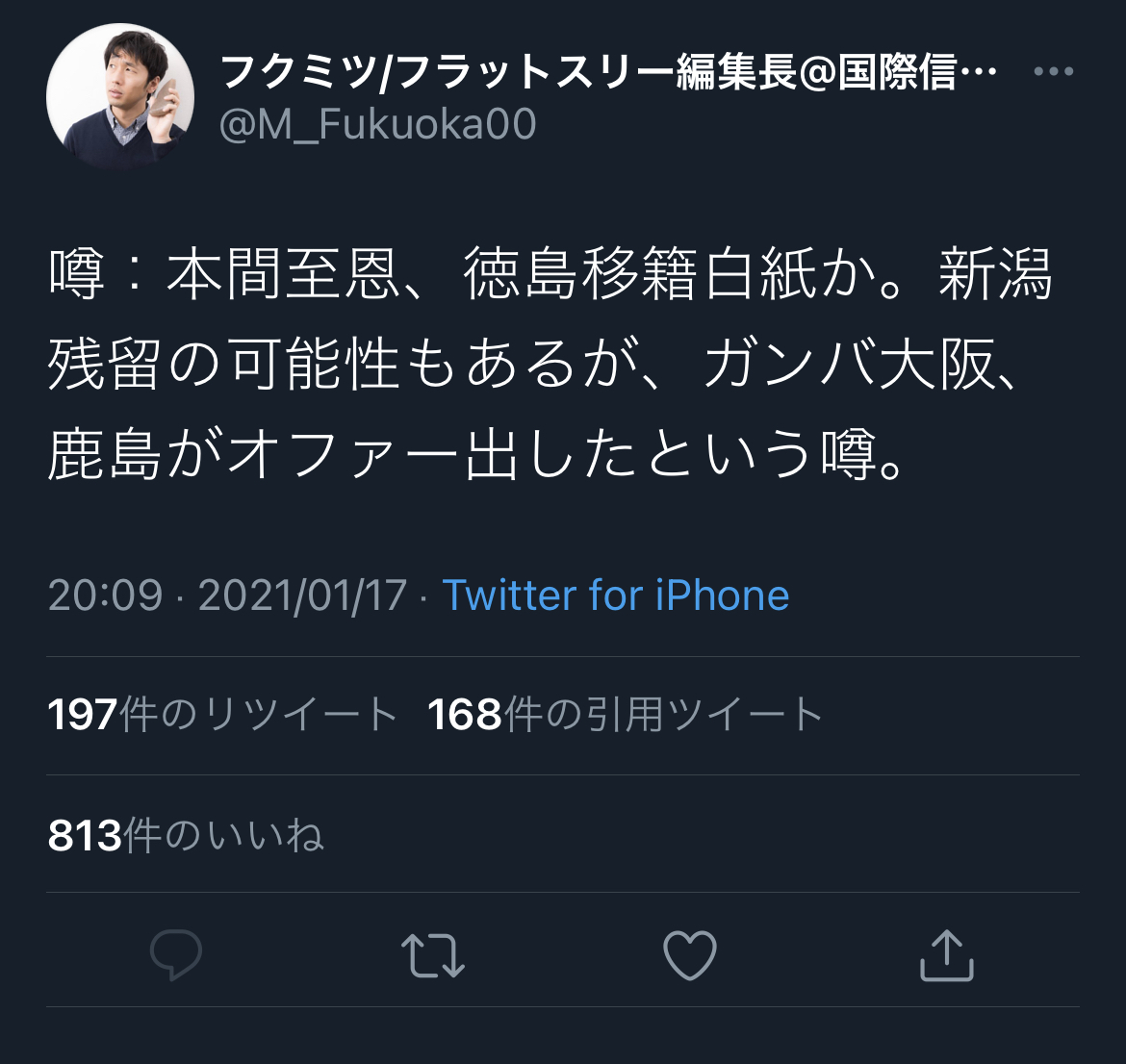The height and width of the screenshot is (1064, 1126).
Task: Reply to the tweet via the speech bubble
Action: pyautogui.click(x=176, y=954)
